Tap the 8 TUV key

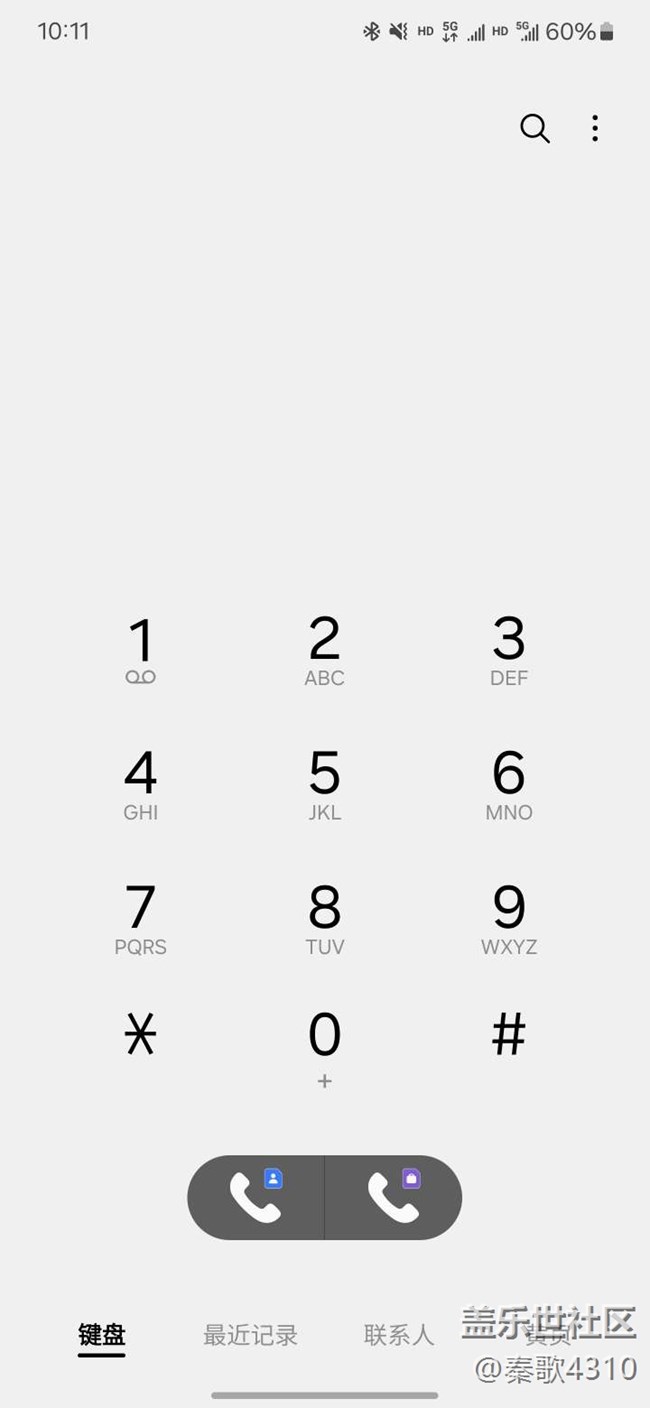[x=324, y=921]
